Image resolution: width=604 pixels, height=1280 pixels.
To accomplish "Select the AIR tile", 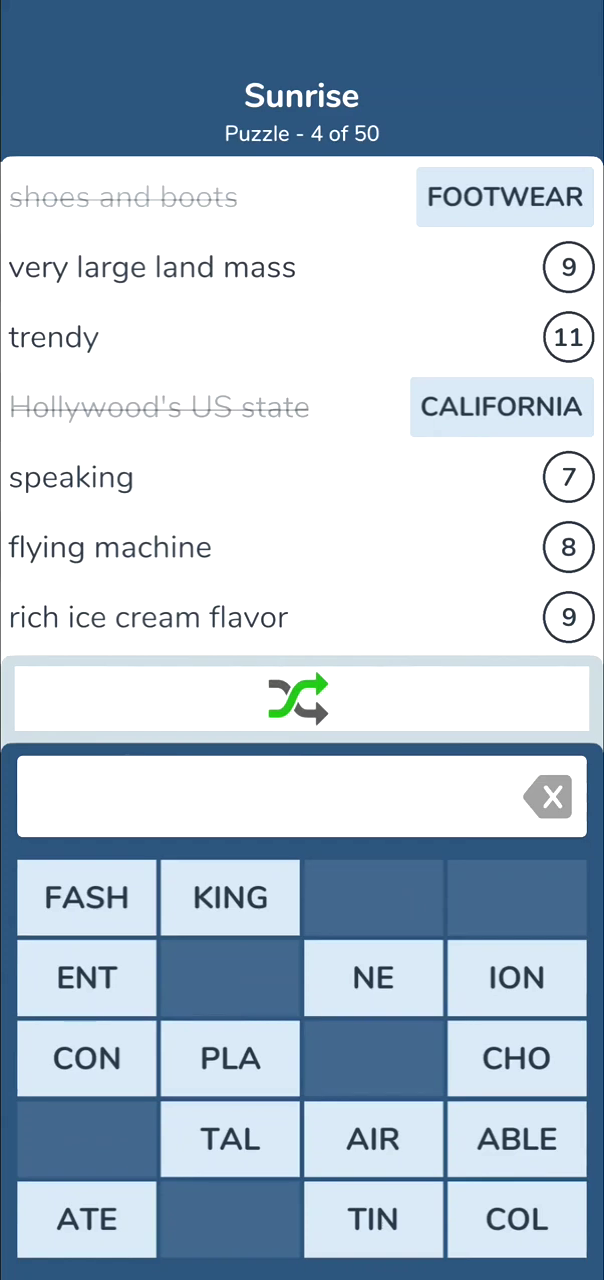I will click(x=373, y=1139).
